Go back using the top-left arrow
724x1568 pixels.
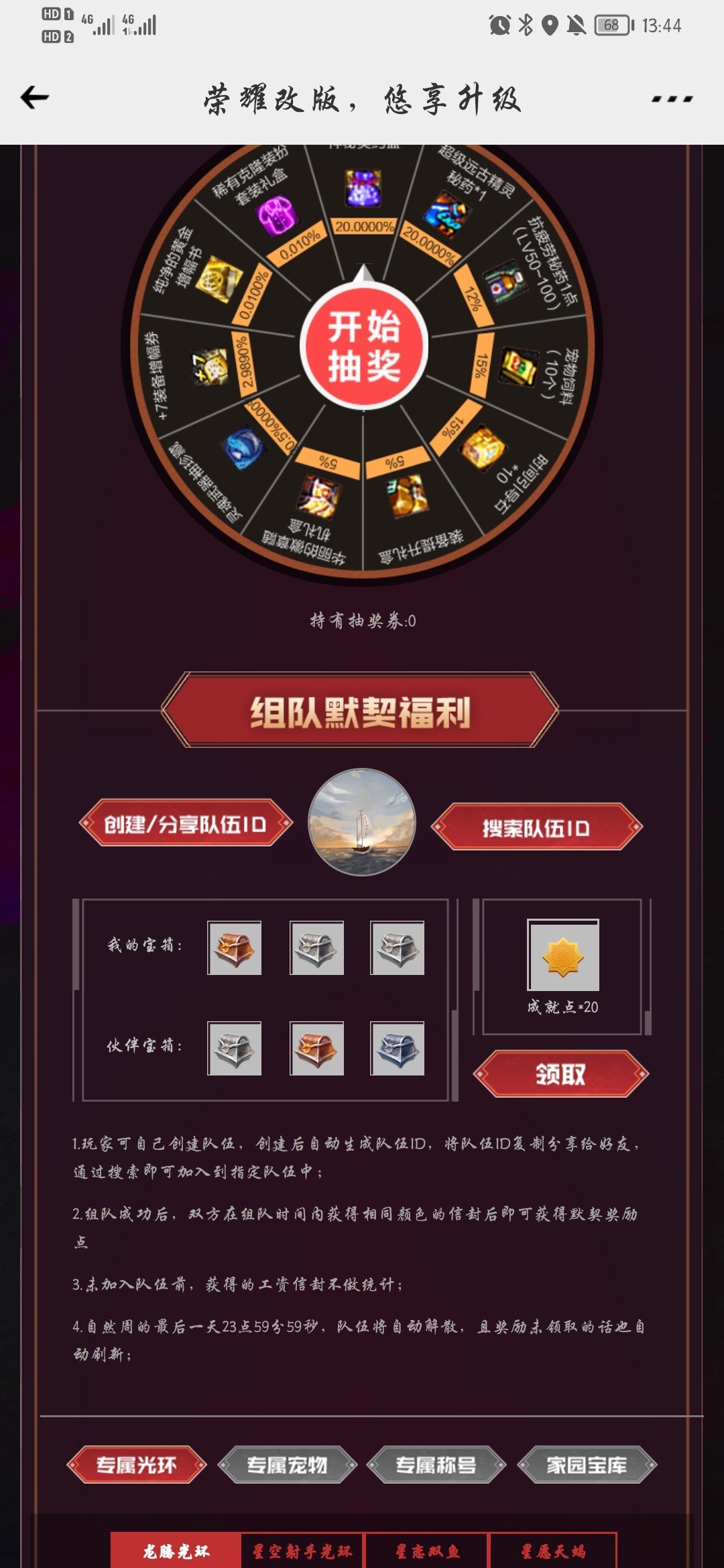pyautogui.click(x=35, y=98)
